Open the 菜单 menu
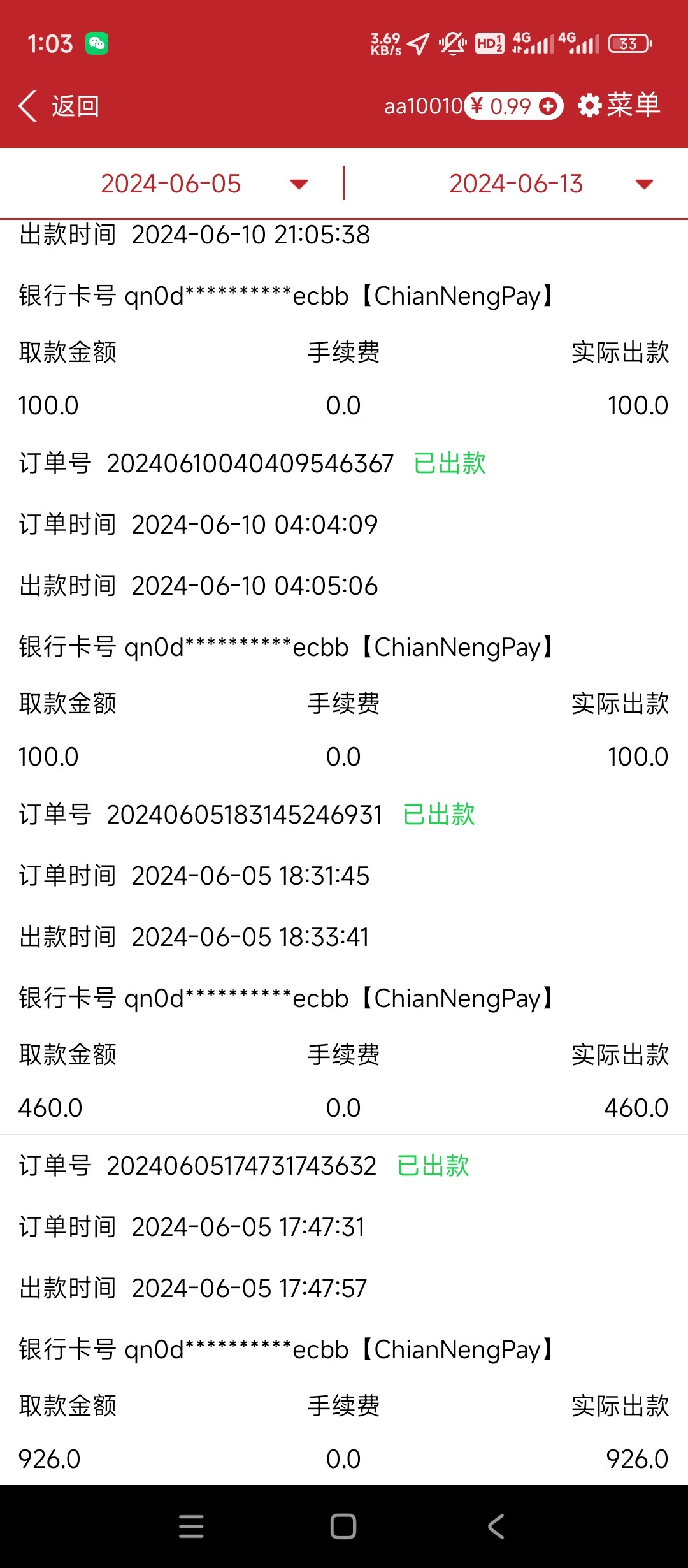688x1568 pixels. (633, 106)
